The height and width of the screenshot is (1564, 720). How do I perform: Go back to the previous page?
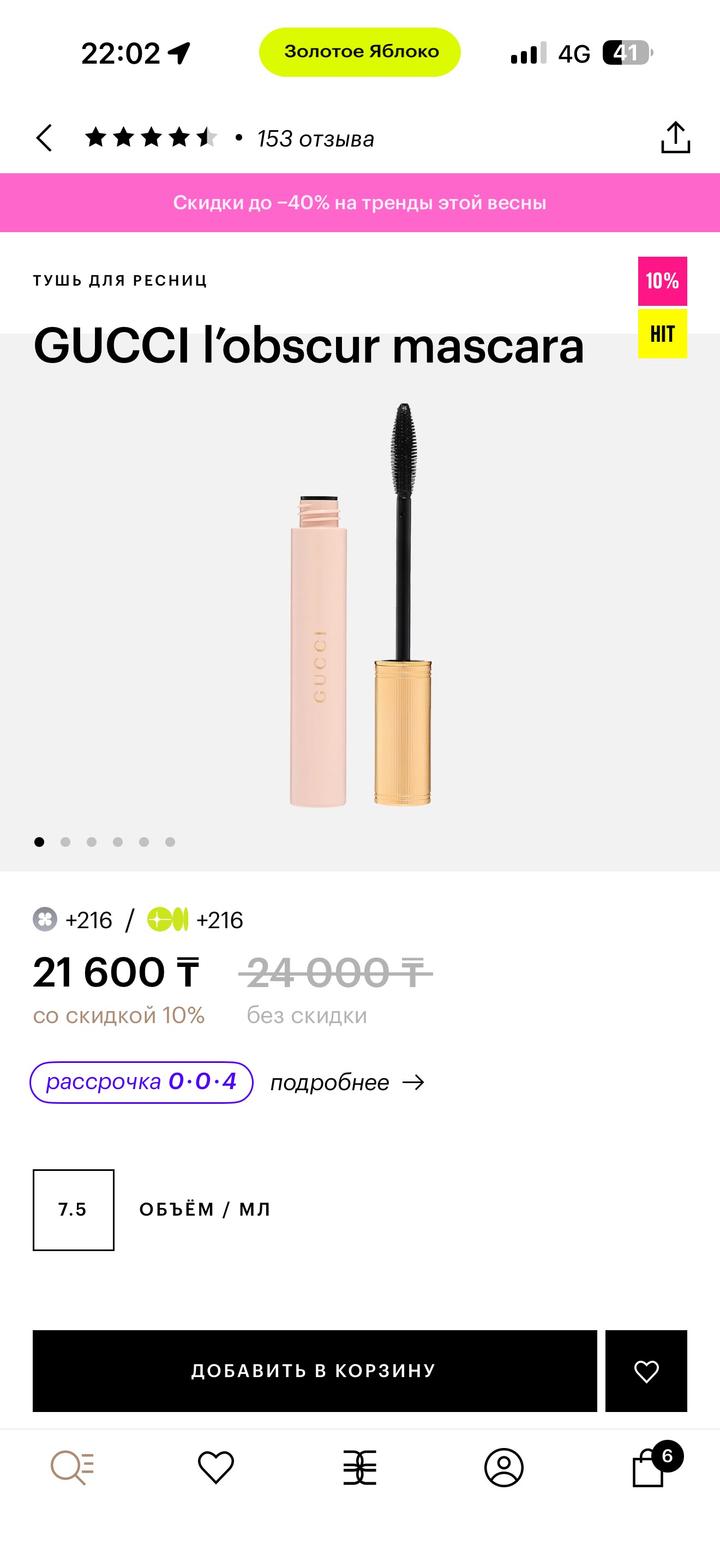(x=44, y=138)
